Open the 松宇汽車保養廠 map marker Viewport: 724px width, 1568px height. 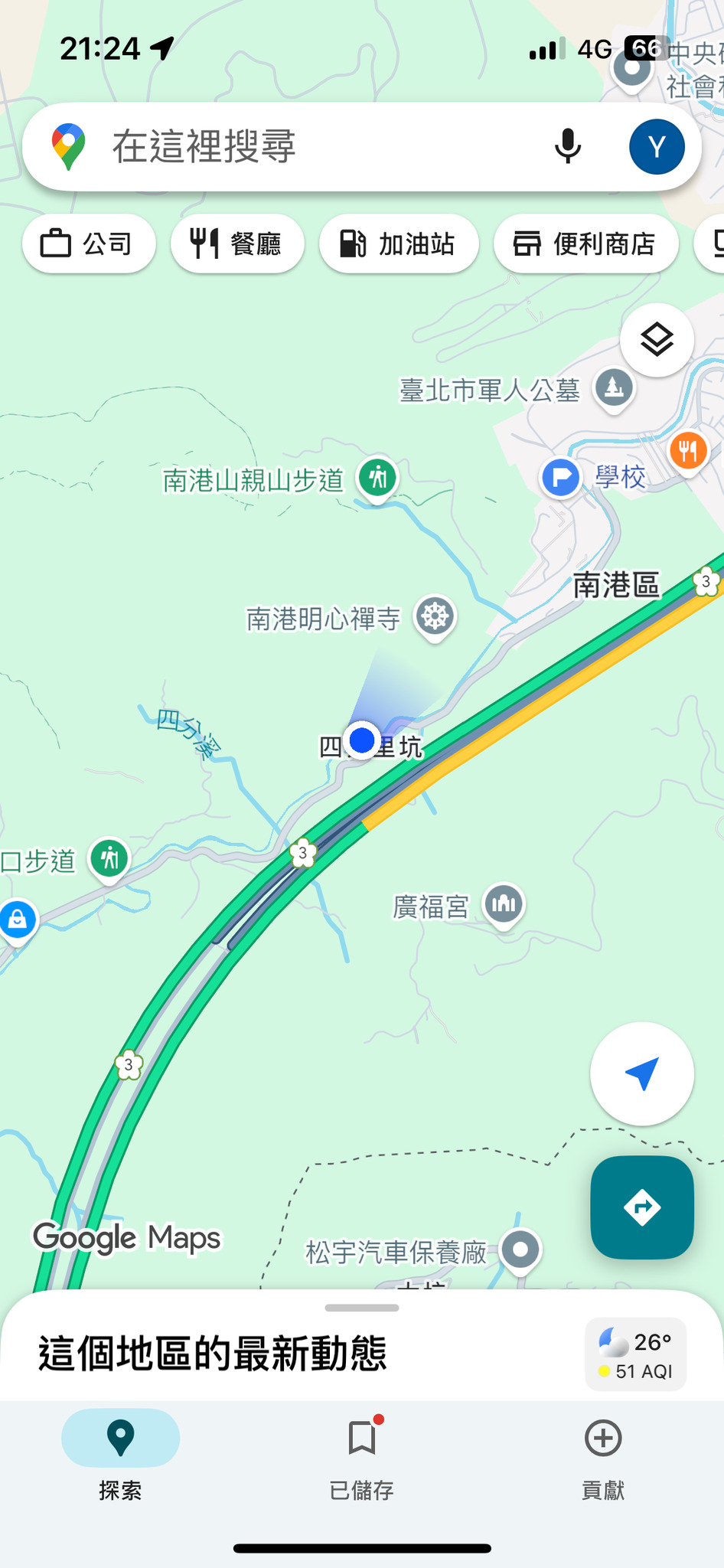520,1250
